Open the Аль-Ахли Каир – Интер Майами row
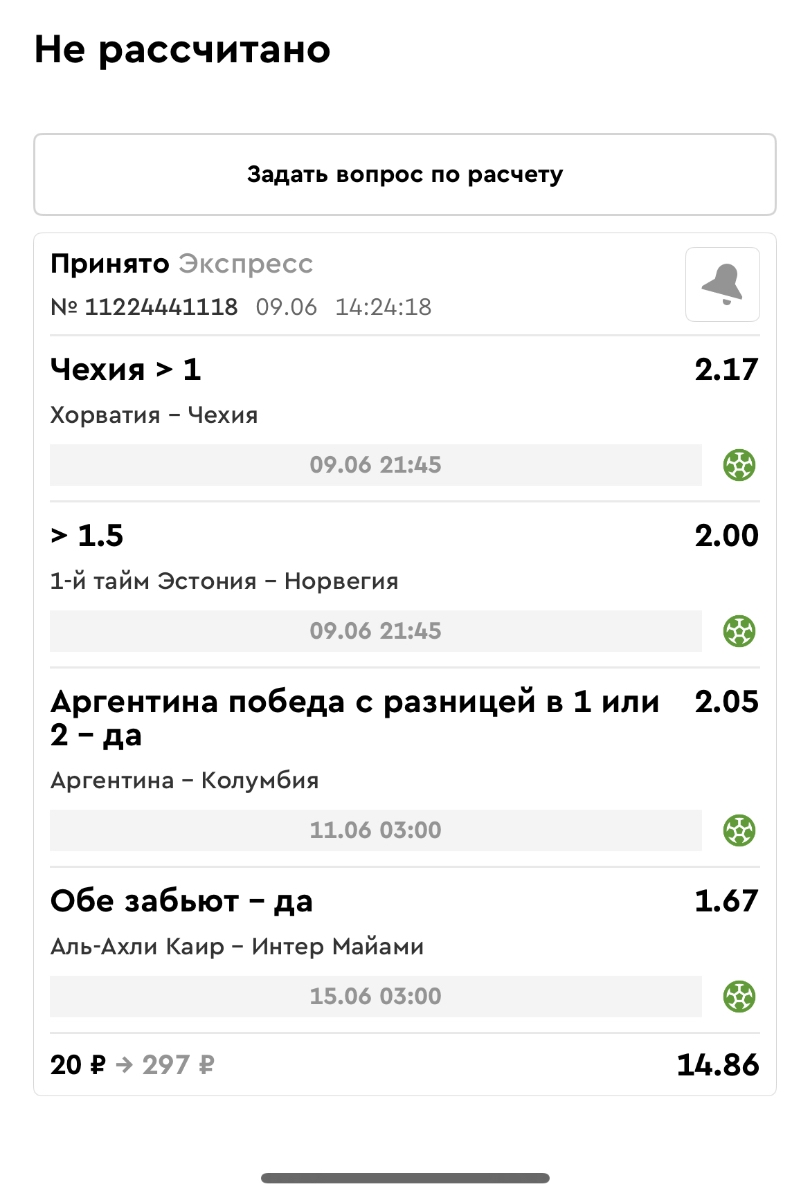 click(x=404, y=947)
